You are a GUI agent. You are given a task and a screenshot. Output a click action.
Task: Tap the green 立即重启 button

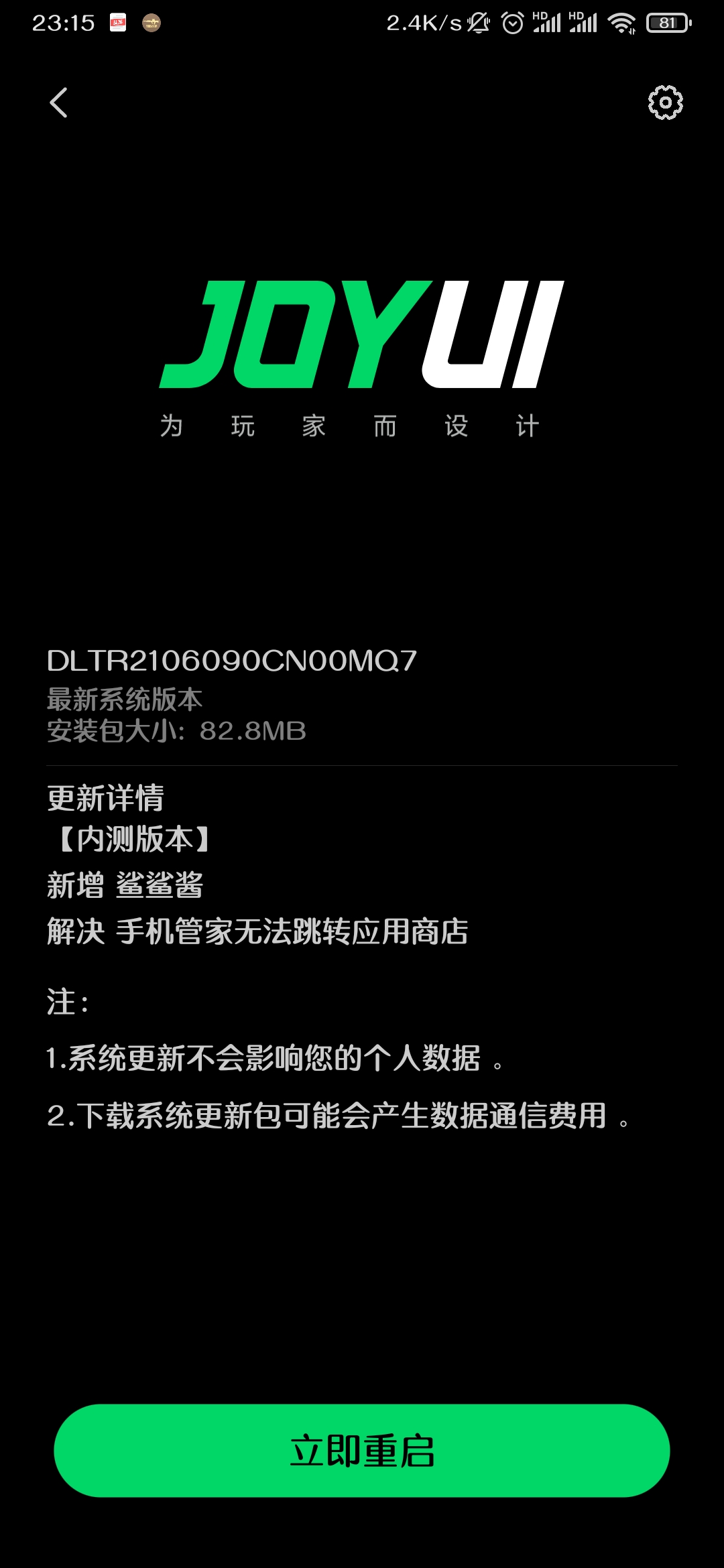click(362, 1451)
